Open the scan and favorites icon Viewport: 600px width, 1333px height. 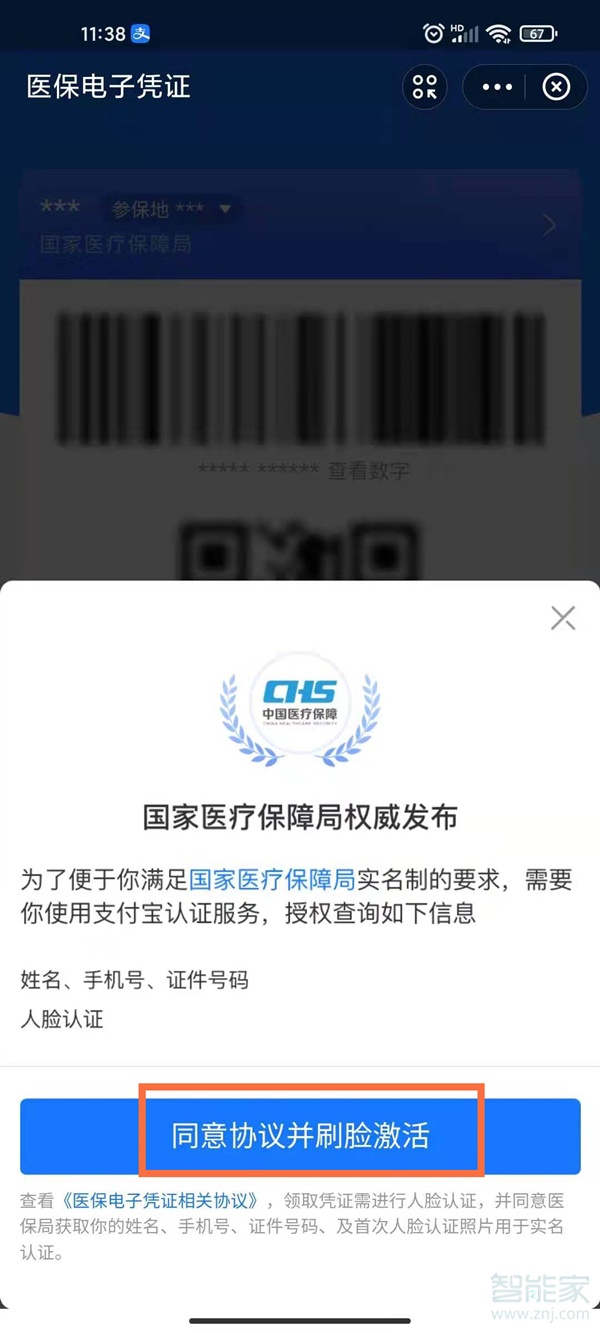tap(425, 87)
